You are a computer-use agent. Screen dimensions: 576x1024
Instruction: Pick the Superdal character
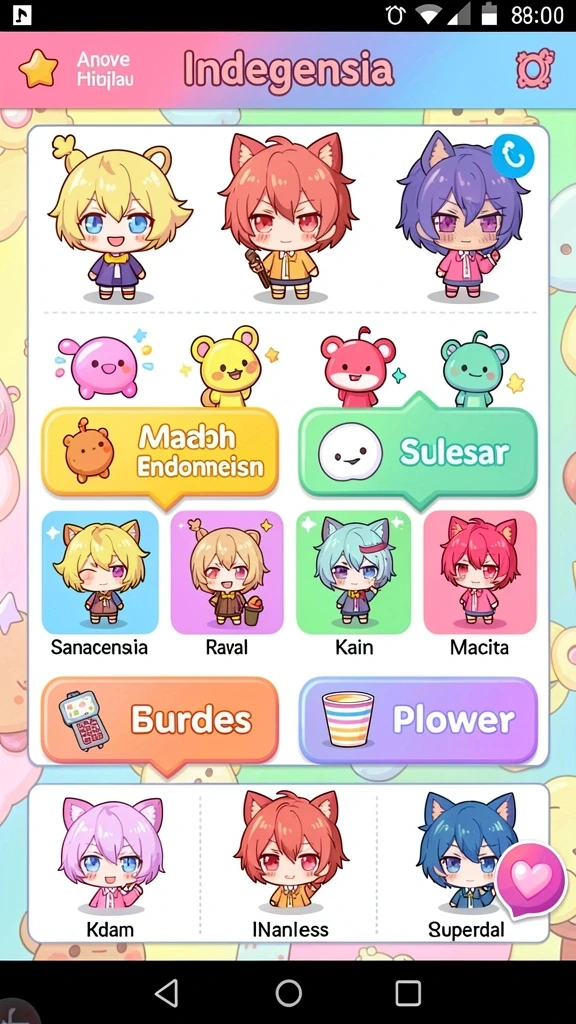[x=465, y=865]
